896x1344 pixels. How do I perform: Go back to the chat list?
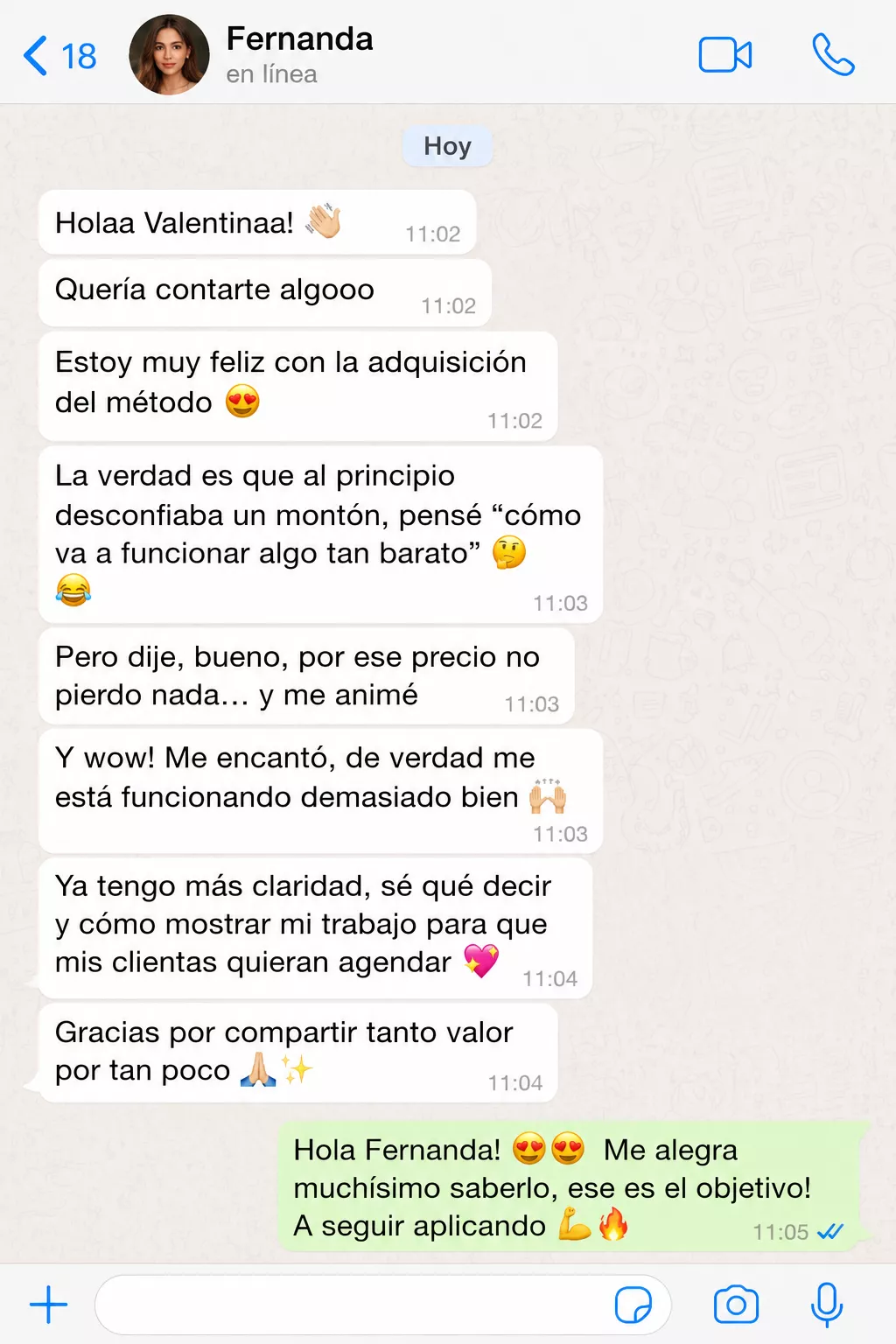(59, 56)
